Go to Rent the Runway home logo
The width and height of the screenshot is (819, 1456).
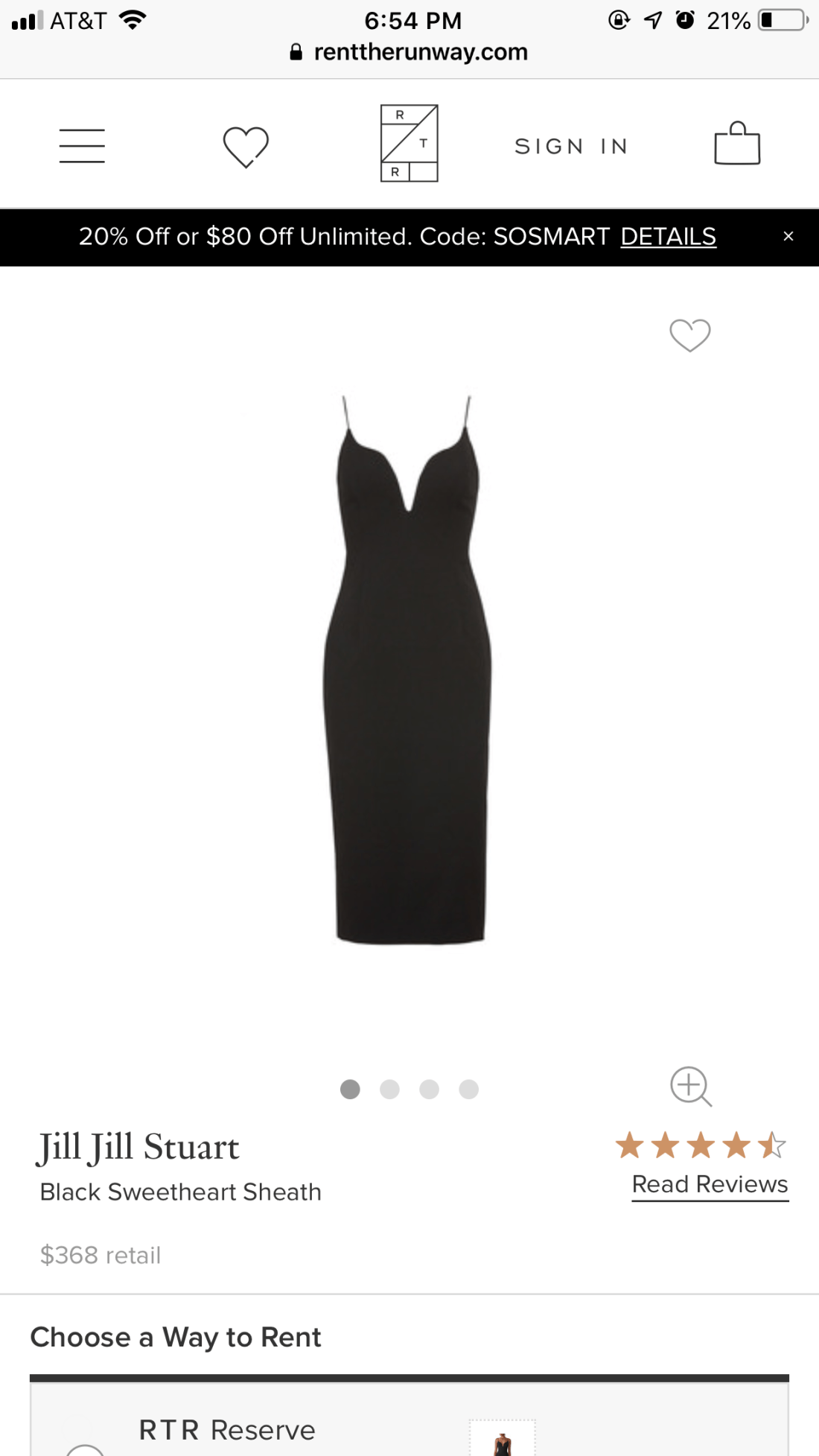click(409, 144)
